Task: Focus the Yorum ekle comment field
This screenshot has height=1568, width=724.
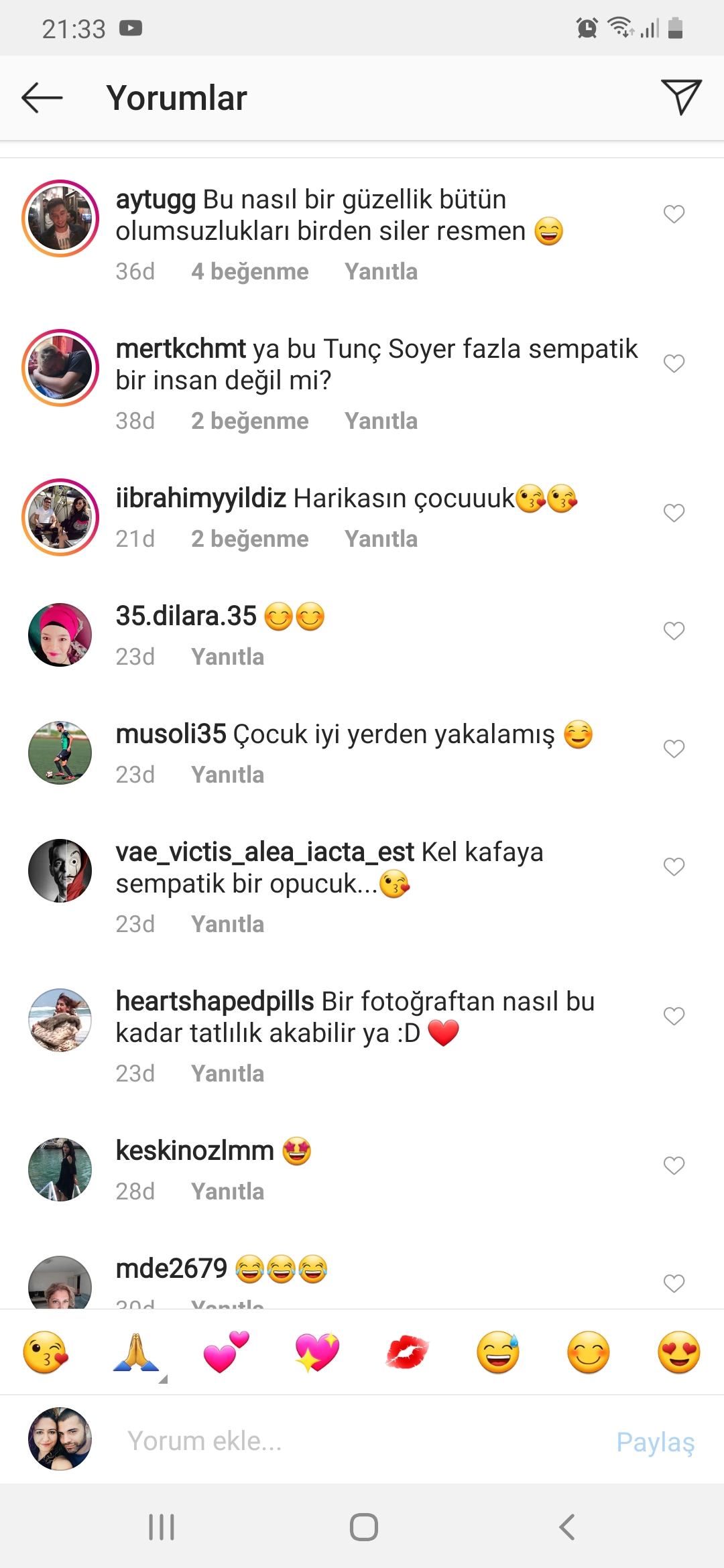Action: tap(362, 1441)
